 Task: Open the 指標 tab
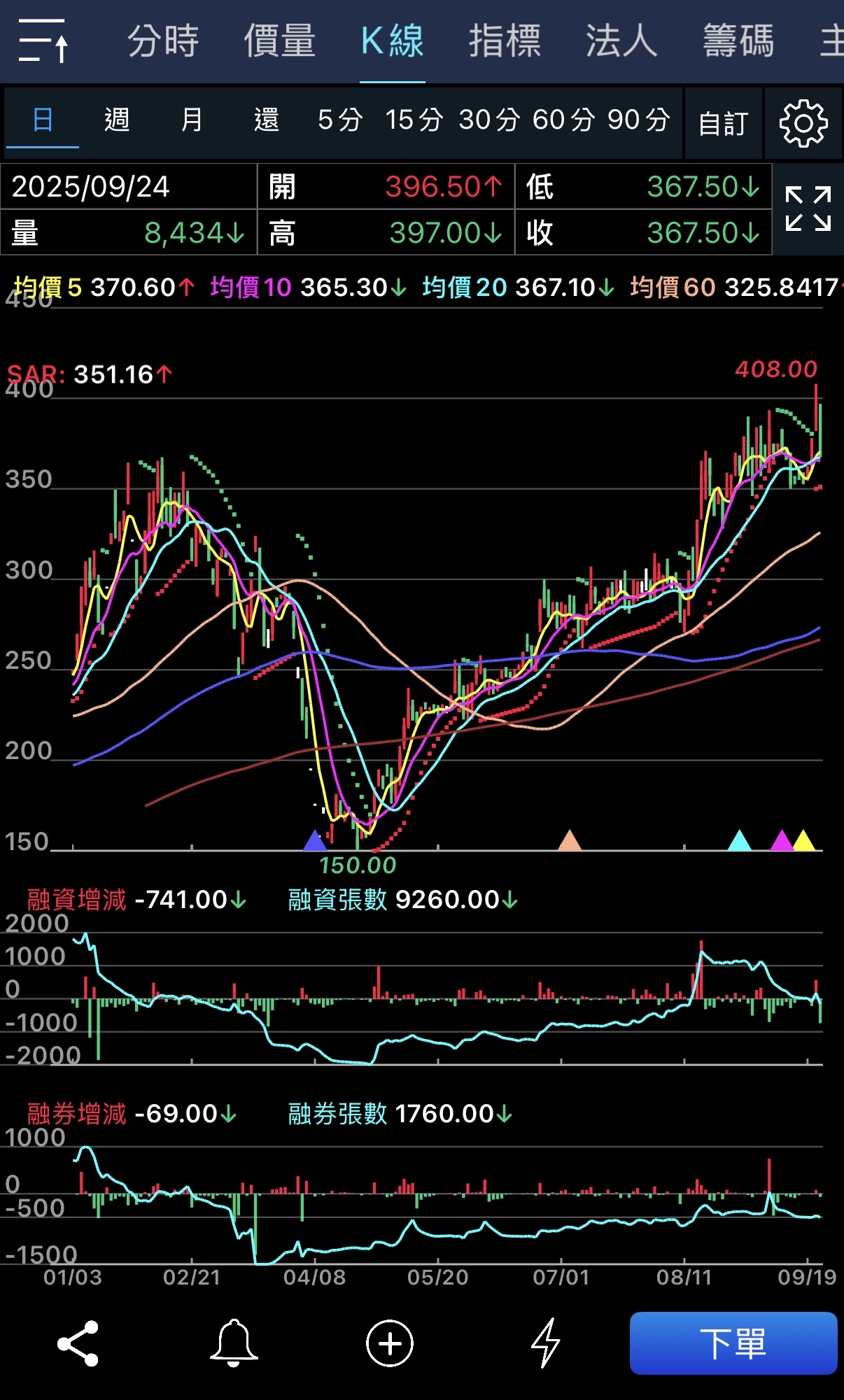505,41
